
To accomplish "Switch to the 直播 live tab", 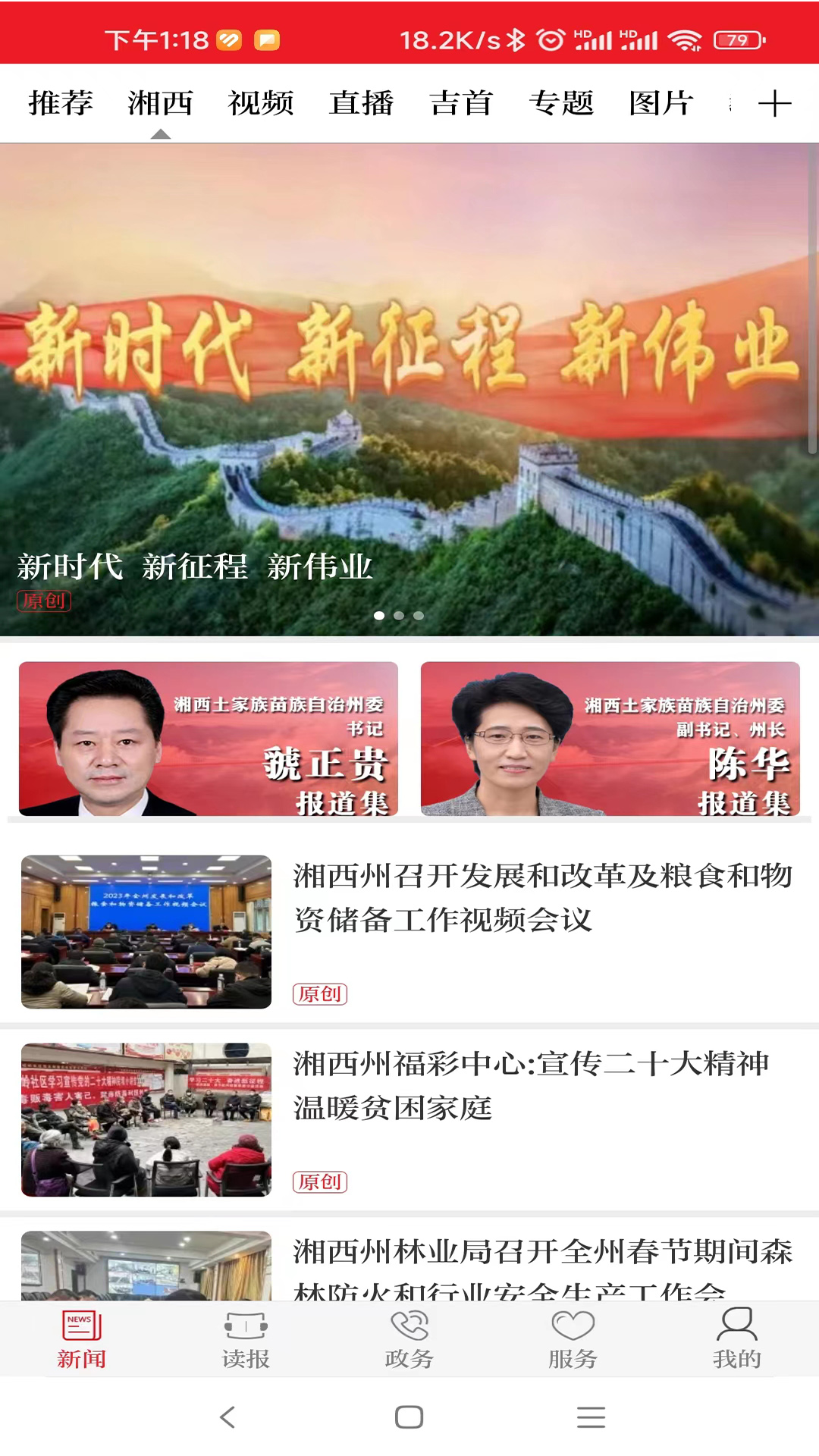I will click(362, 104).
